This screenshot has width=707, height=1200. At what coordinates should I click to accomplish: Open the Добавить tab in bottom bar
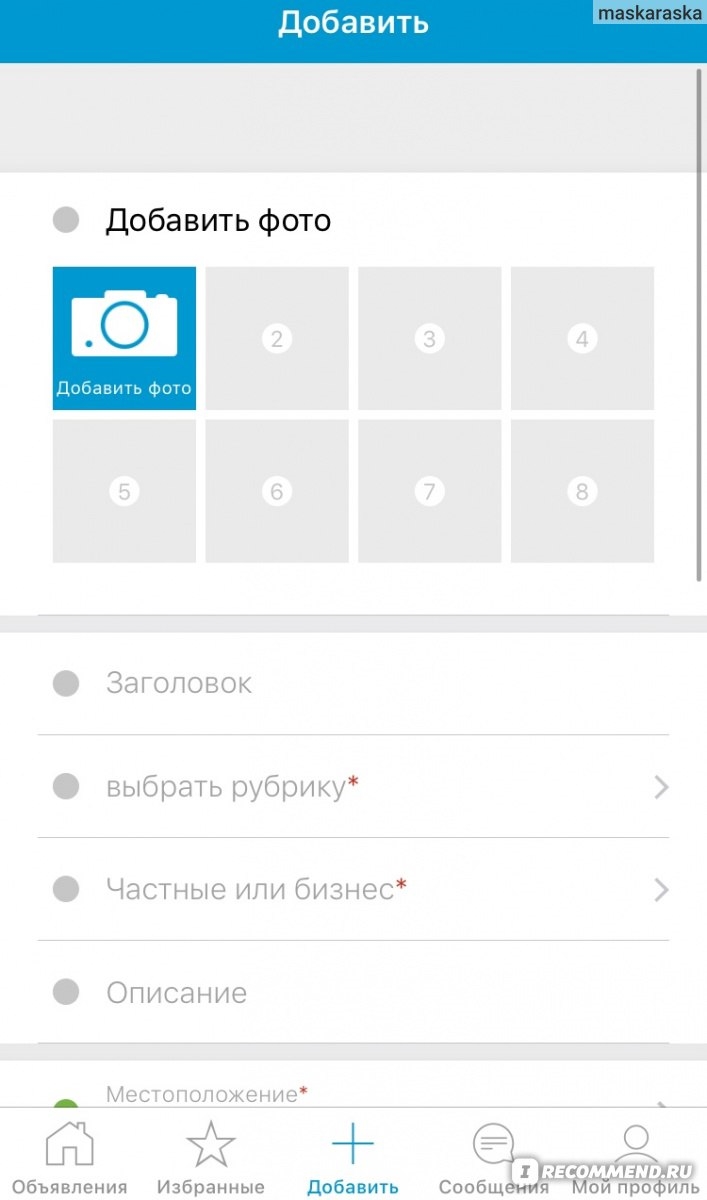point(353,1158)
